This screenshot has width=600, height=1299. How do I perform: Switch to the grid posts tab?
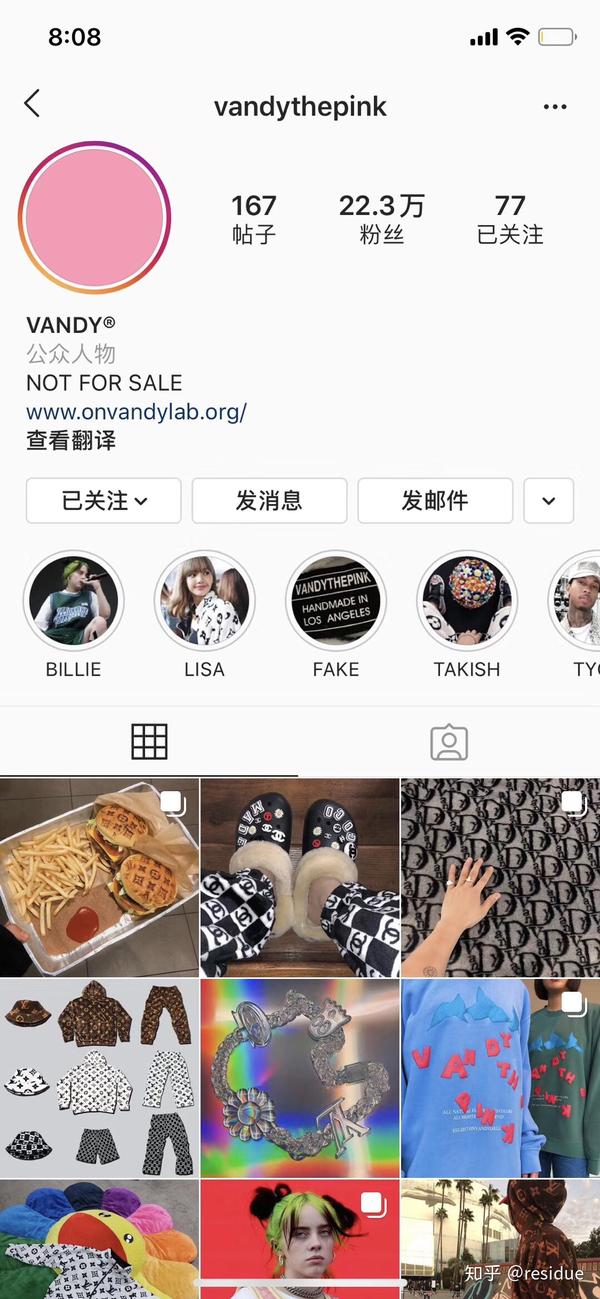tap(150, 742)
